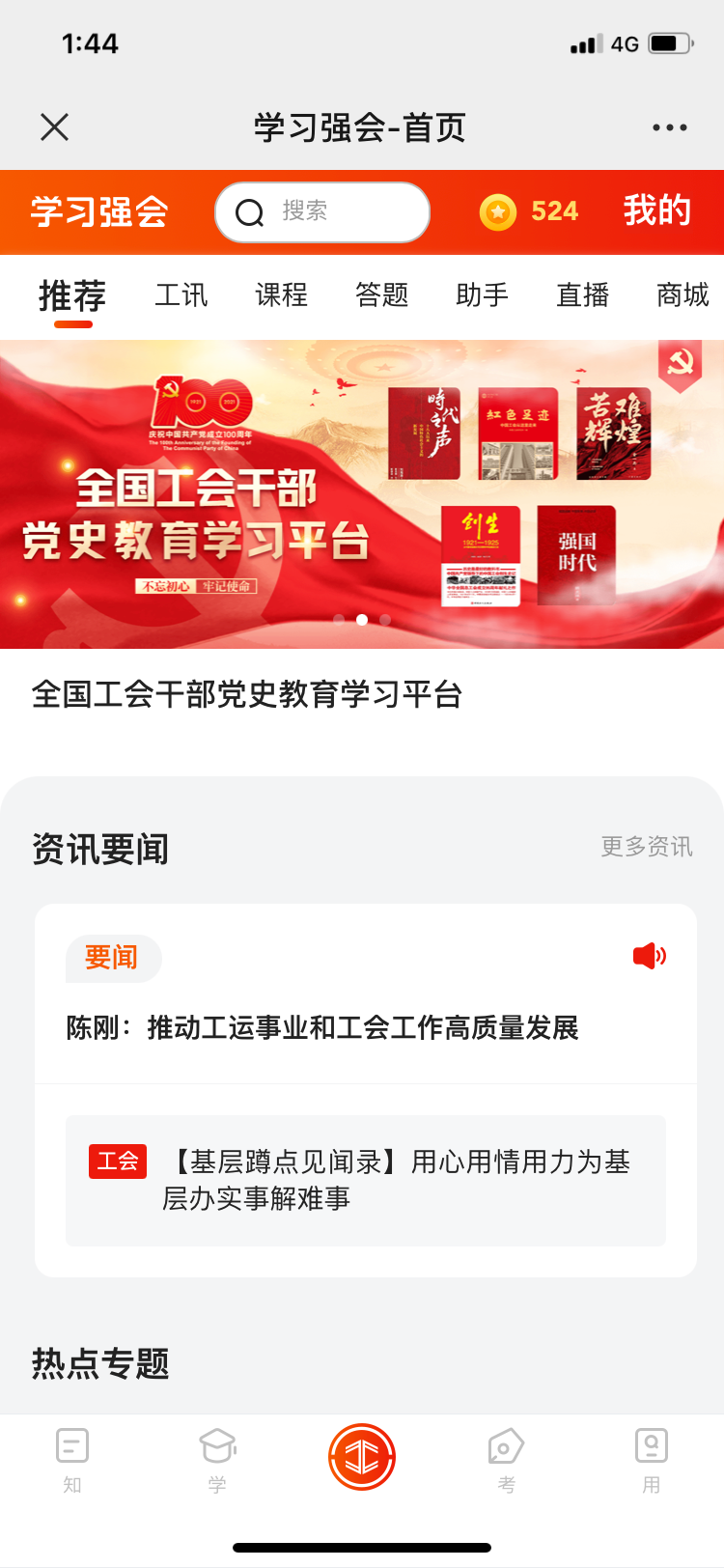This screenshot has width=724, height=1568.
Task: Switch to the 直播 tab
Action: [582, 294]
